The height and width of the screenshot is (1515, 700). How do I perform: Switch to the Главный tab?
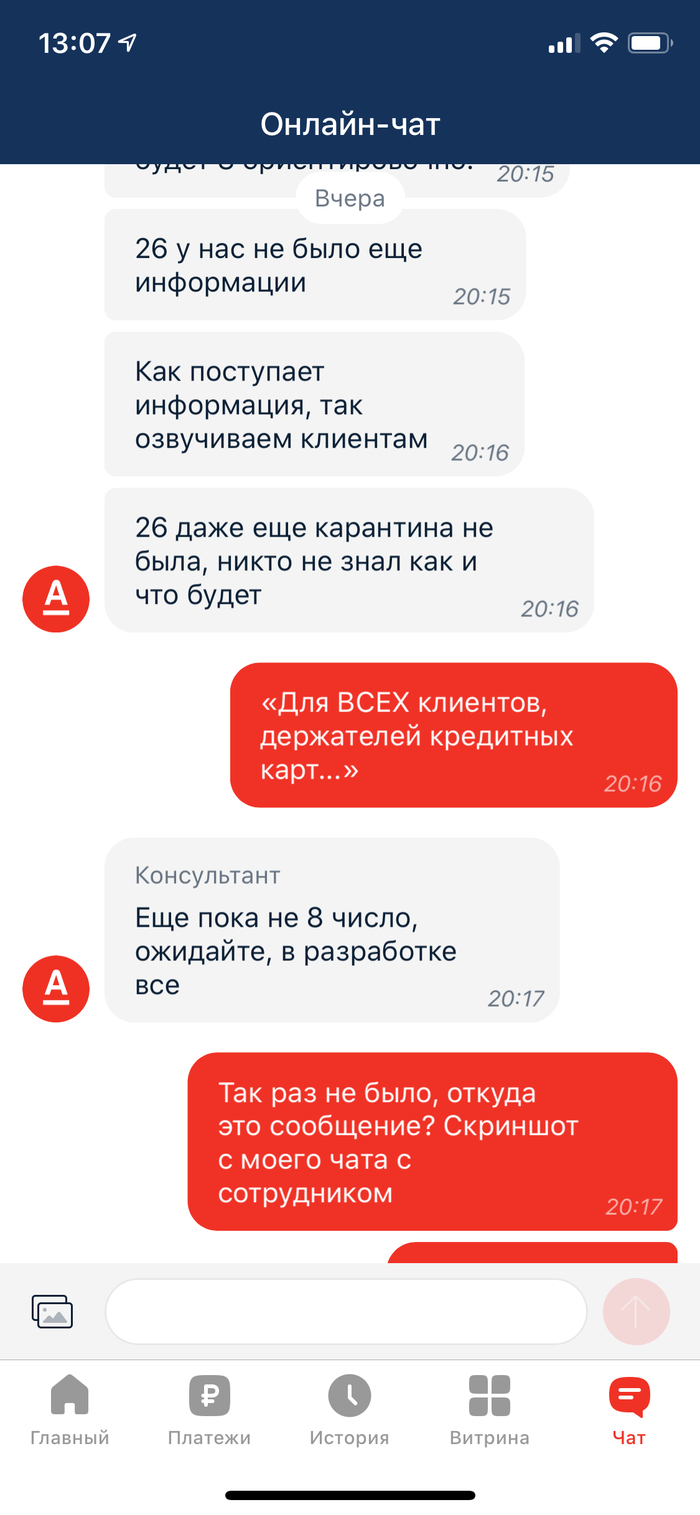69,1410
